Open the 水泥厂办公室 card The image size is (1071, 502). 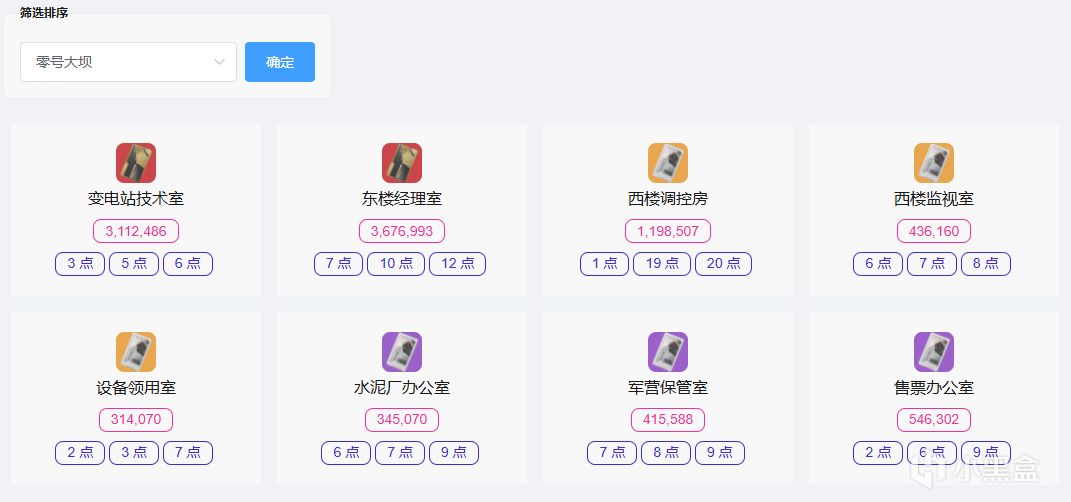[402, 387]
